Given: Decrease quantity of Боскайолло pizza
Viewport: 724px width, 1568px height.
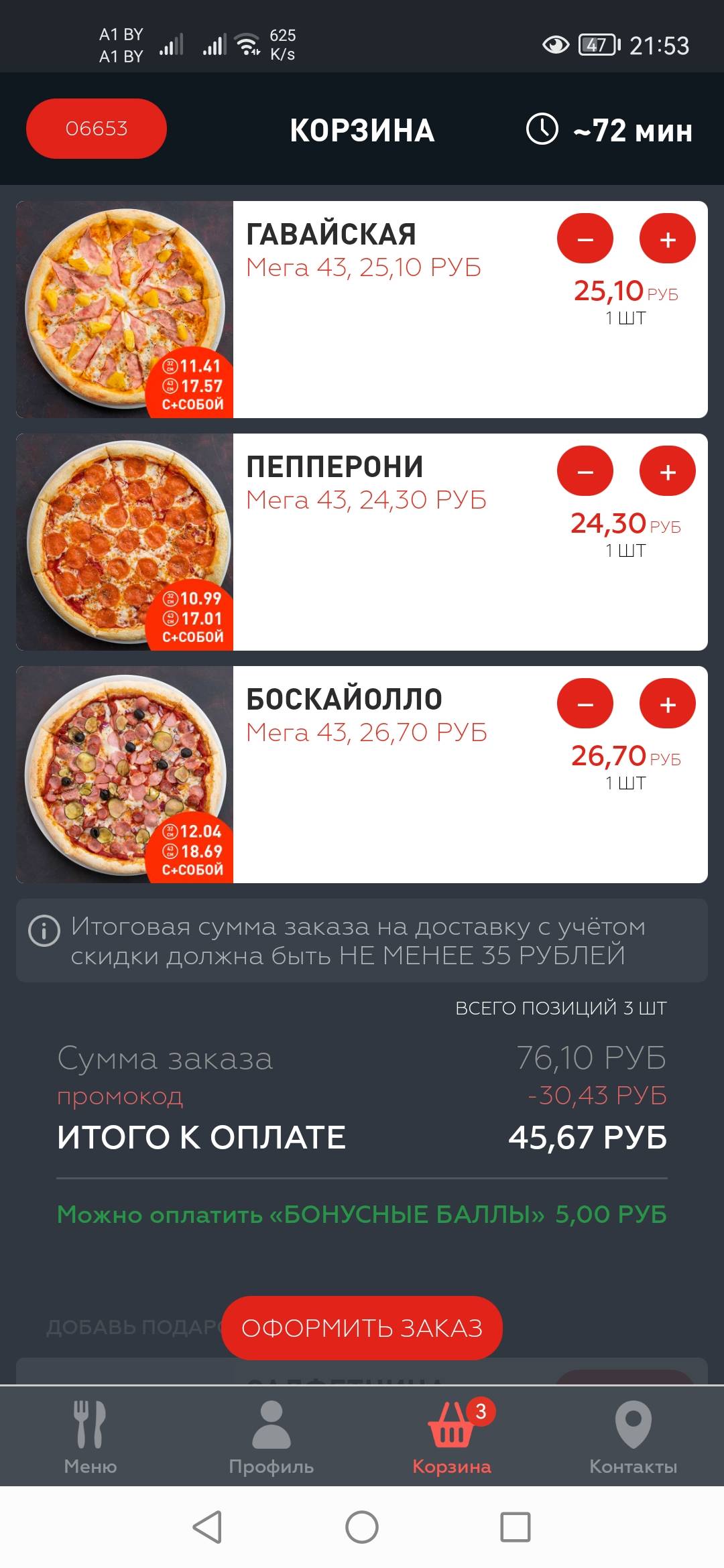Looking at the screenshot, I should 585,704.
